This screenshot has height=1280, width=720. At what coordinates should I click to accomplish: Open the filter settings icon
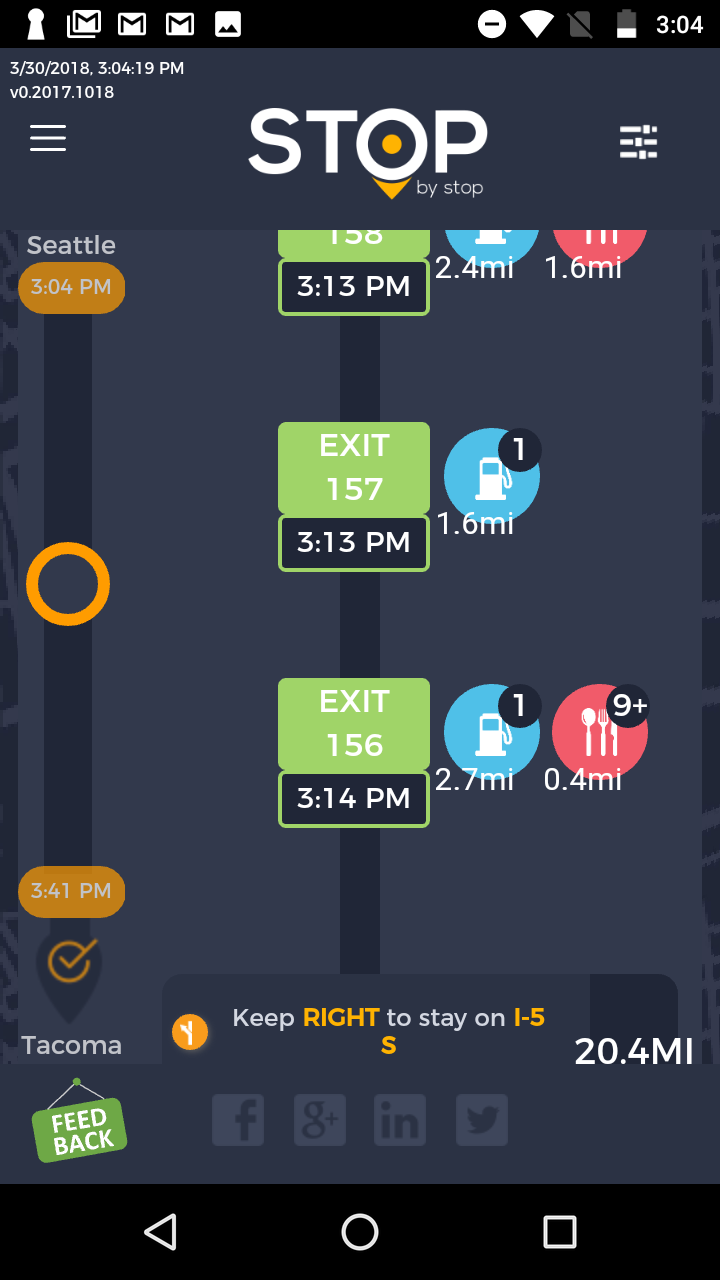(x=638, y=142)
